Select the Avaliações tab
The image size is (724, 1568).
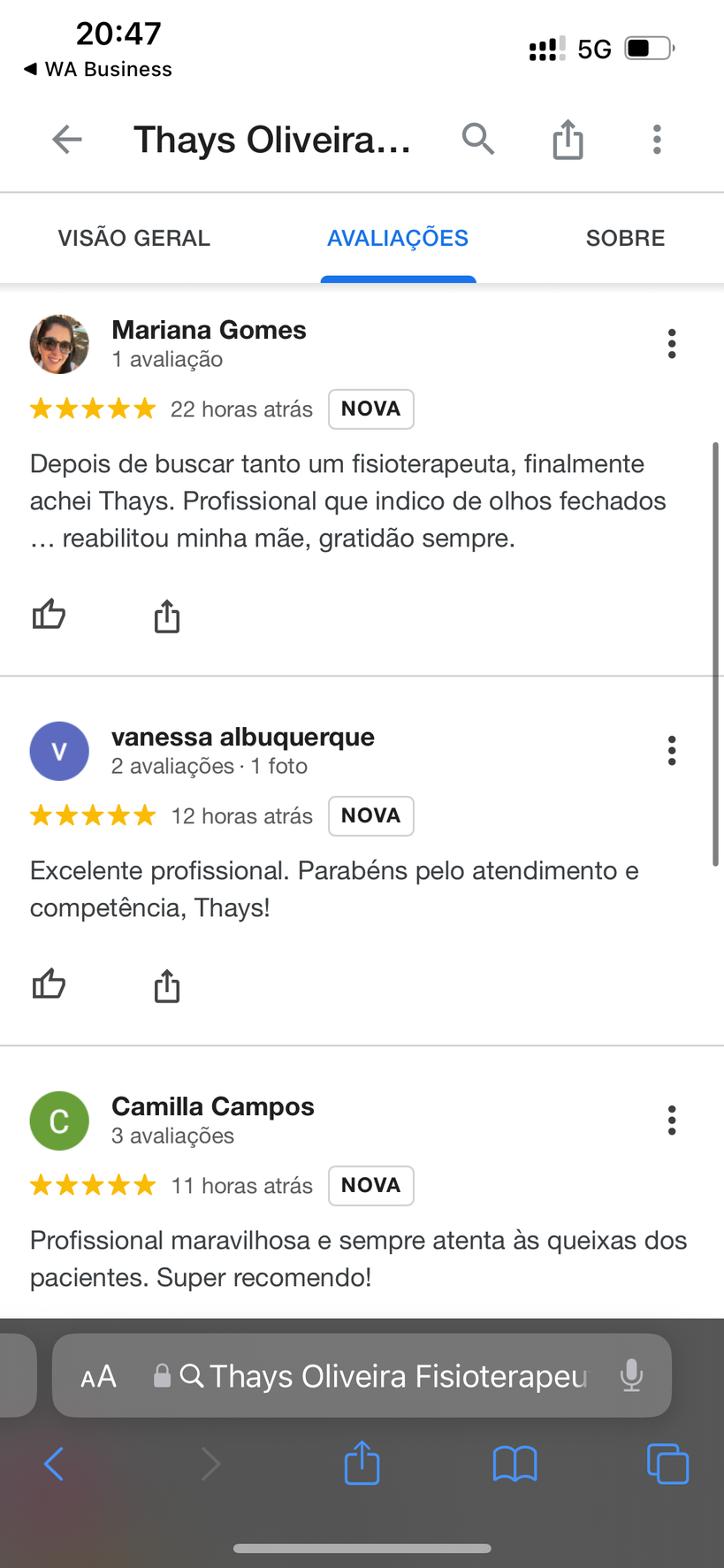[398, 238]
